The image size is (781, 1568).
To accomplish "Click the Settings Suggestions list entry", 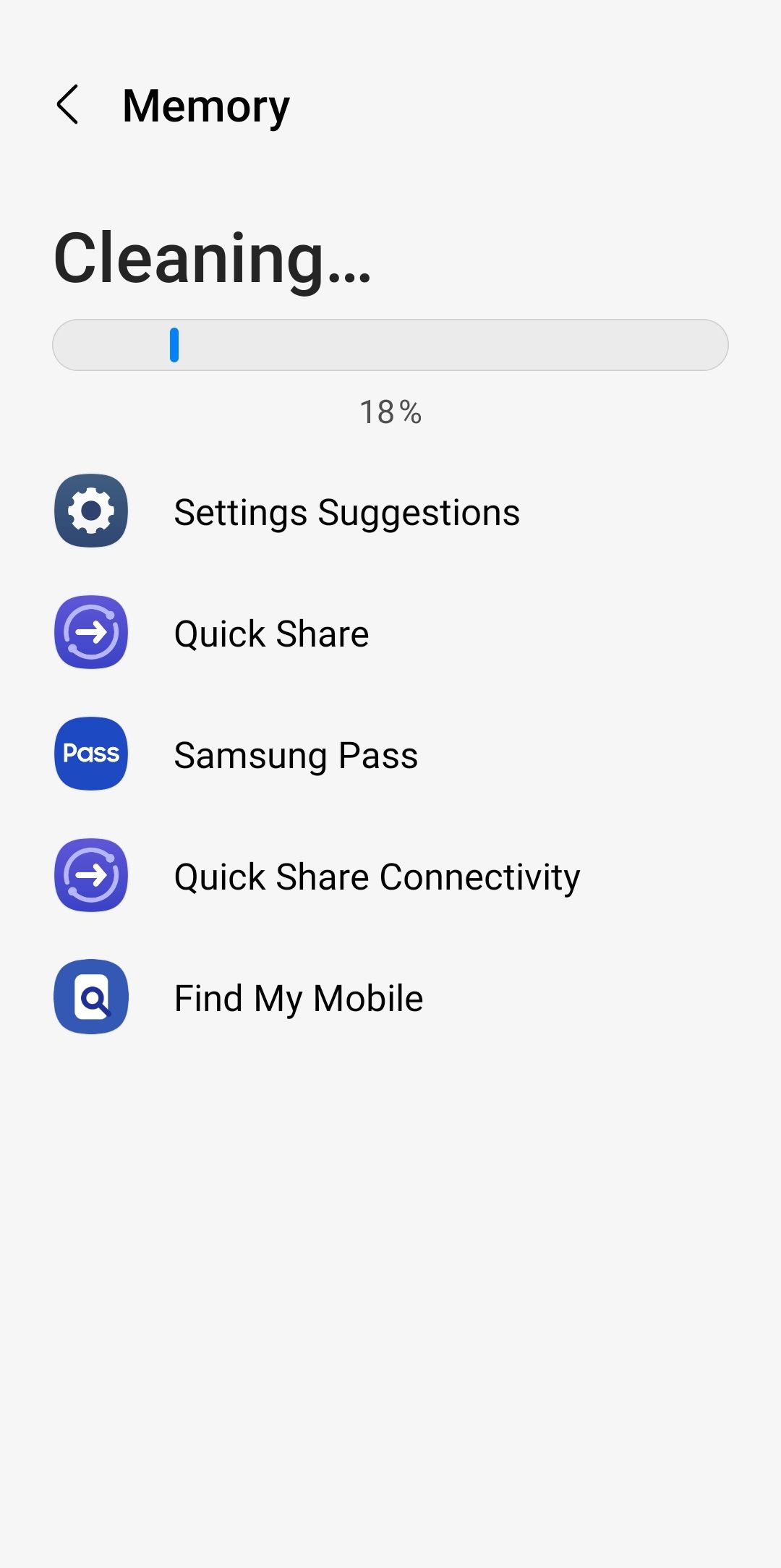I will pyautogui.click(x=346, y=511).
